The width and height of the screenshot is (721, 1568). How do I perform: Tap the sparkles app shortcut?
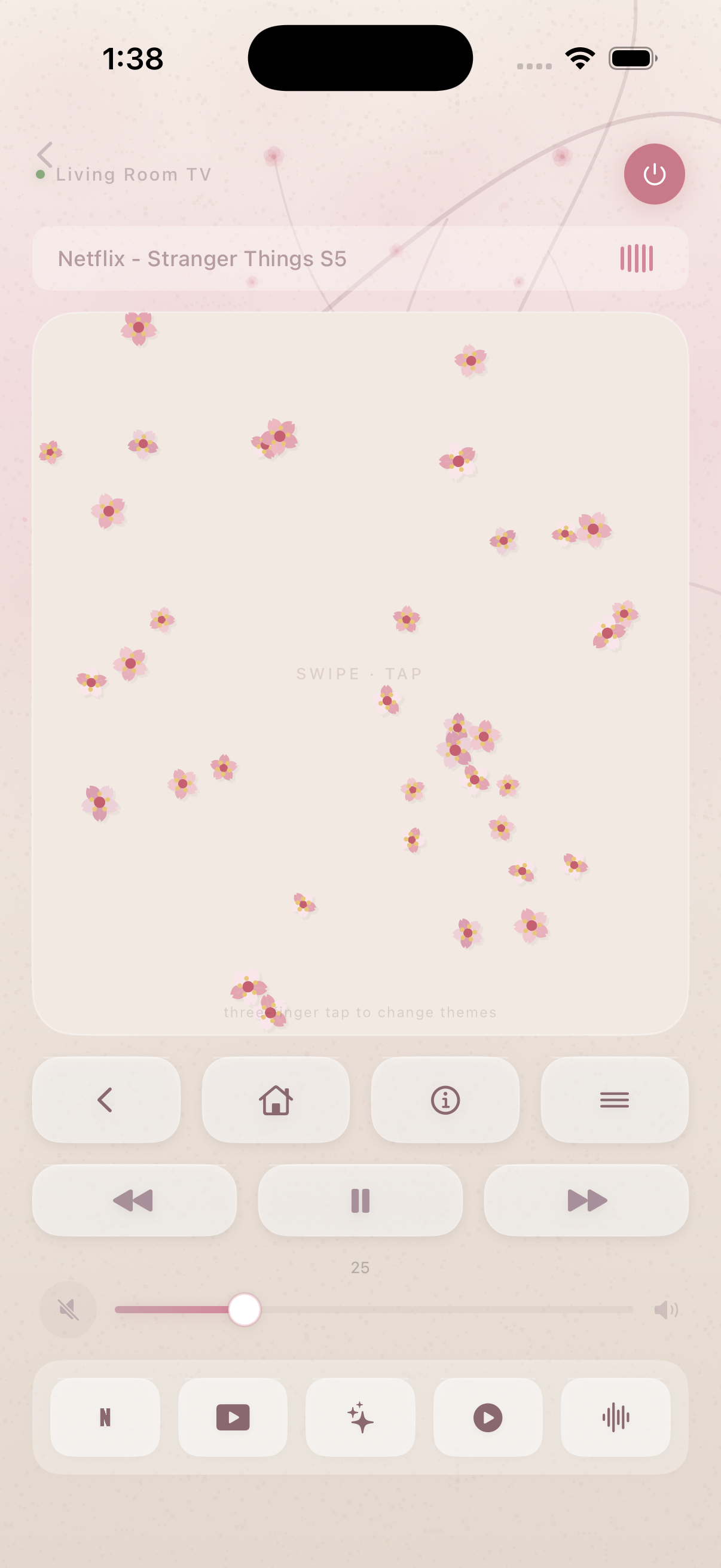[360, 1418]
